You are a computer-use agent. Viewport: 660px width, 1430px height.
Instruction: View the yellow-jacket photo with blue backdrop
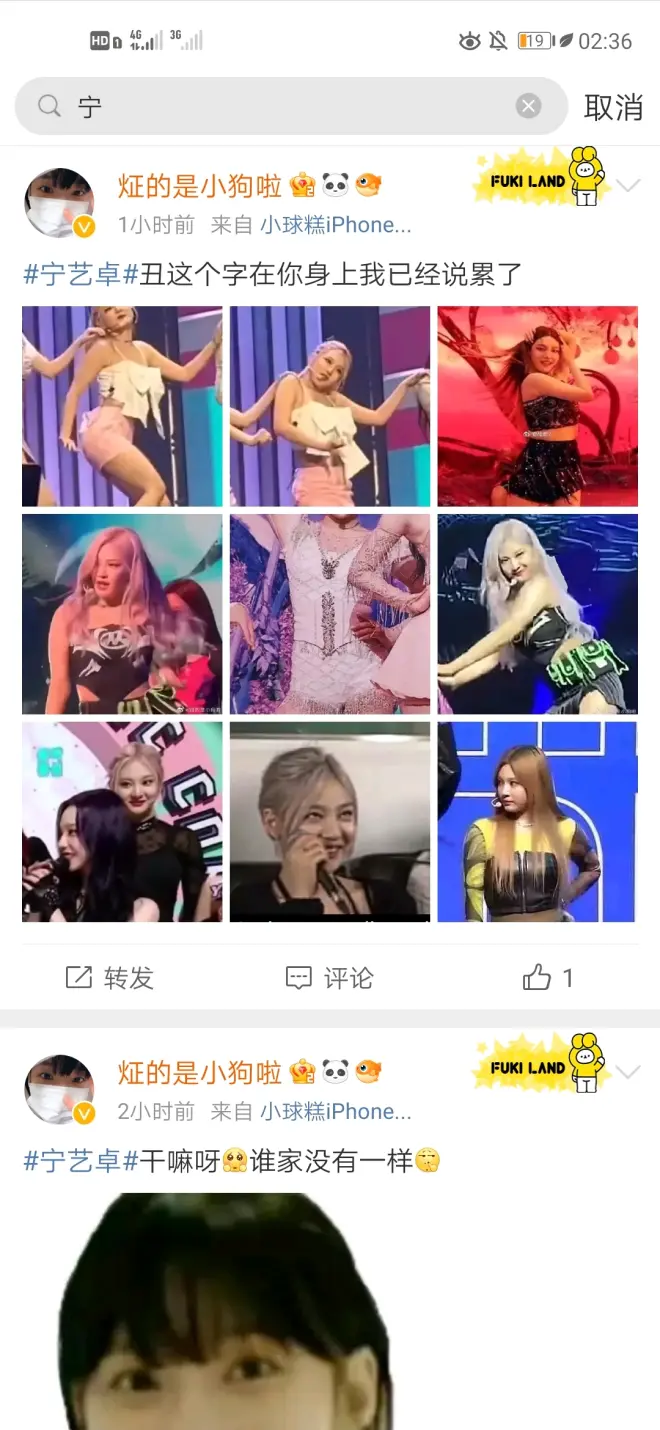point(537,821)
